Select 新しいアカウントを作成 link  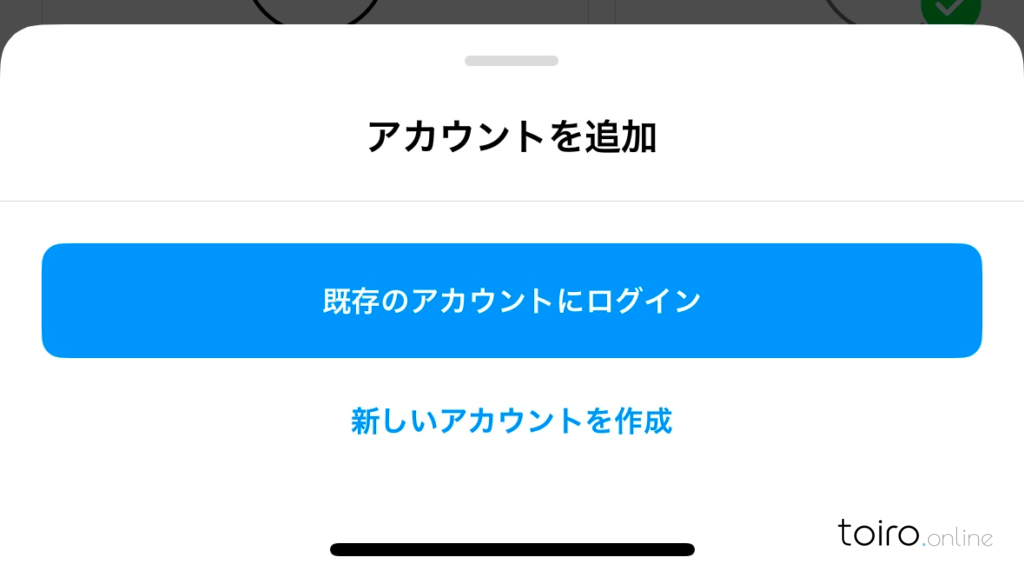[511, 421]
